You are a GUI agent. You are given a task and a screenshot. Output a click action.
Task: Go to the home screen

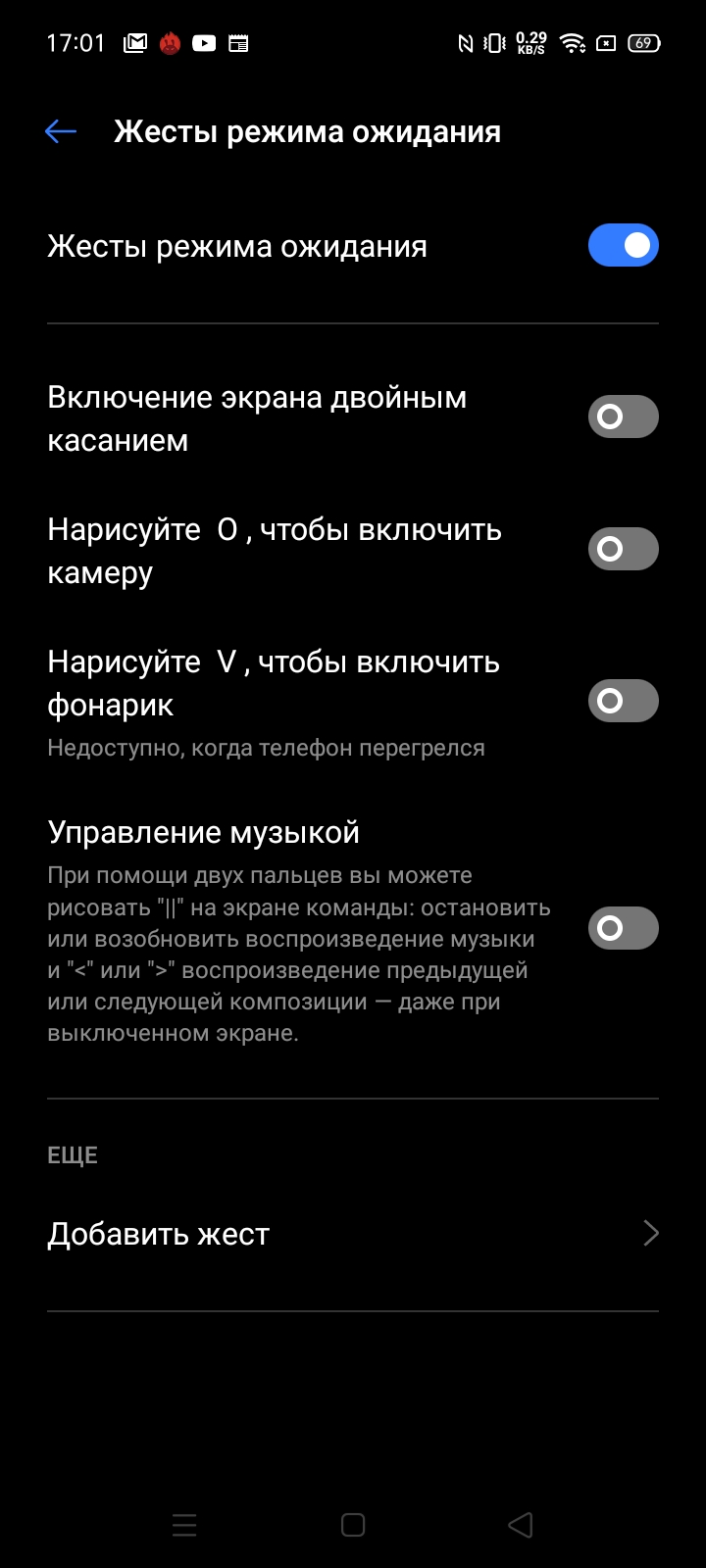[x=353, y=1525]
